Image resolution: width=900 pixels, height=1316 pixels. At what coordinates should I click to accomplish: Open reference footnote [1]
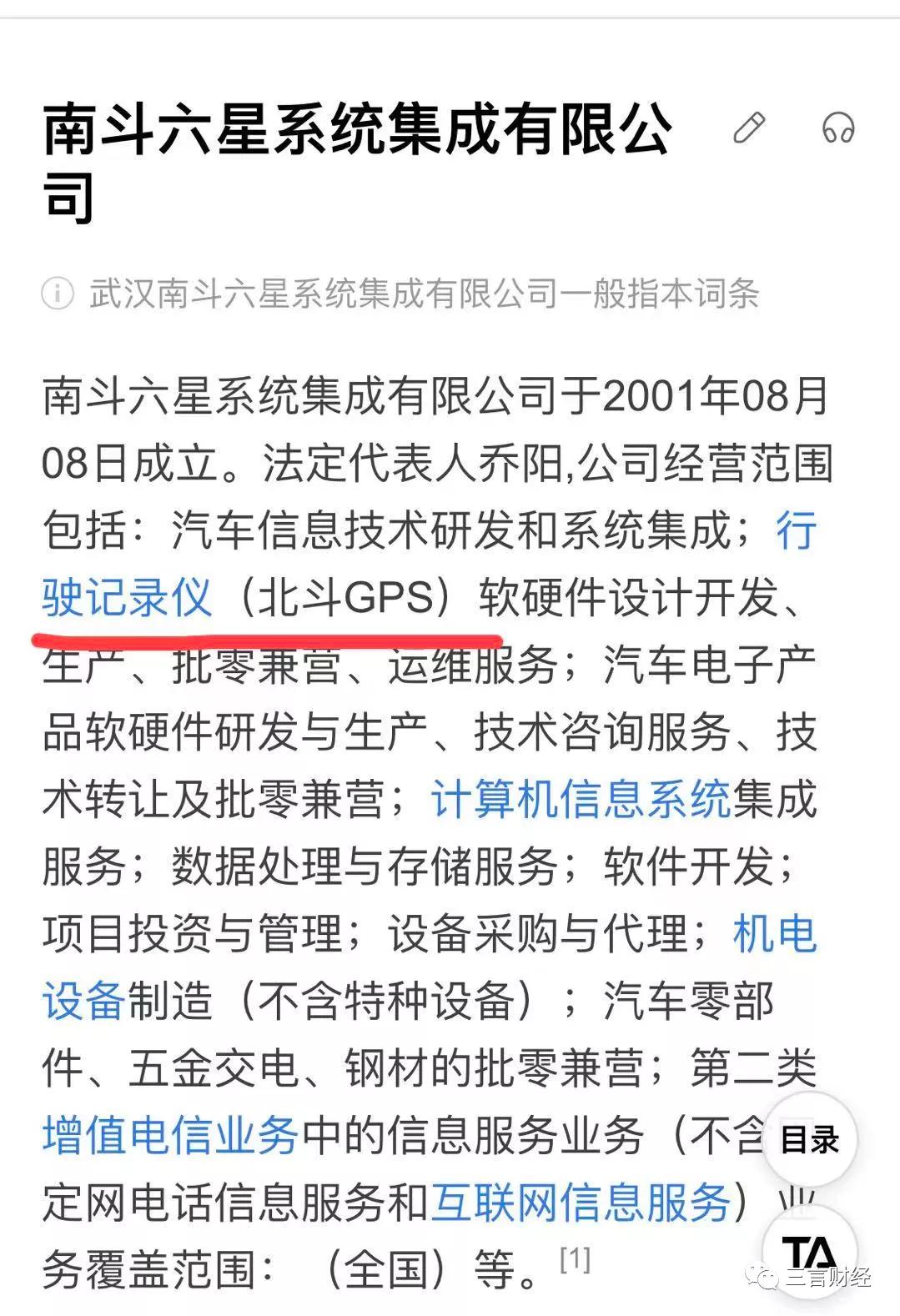(x=576, y=1258)
